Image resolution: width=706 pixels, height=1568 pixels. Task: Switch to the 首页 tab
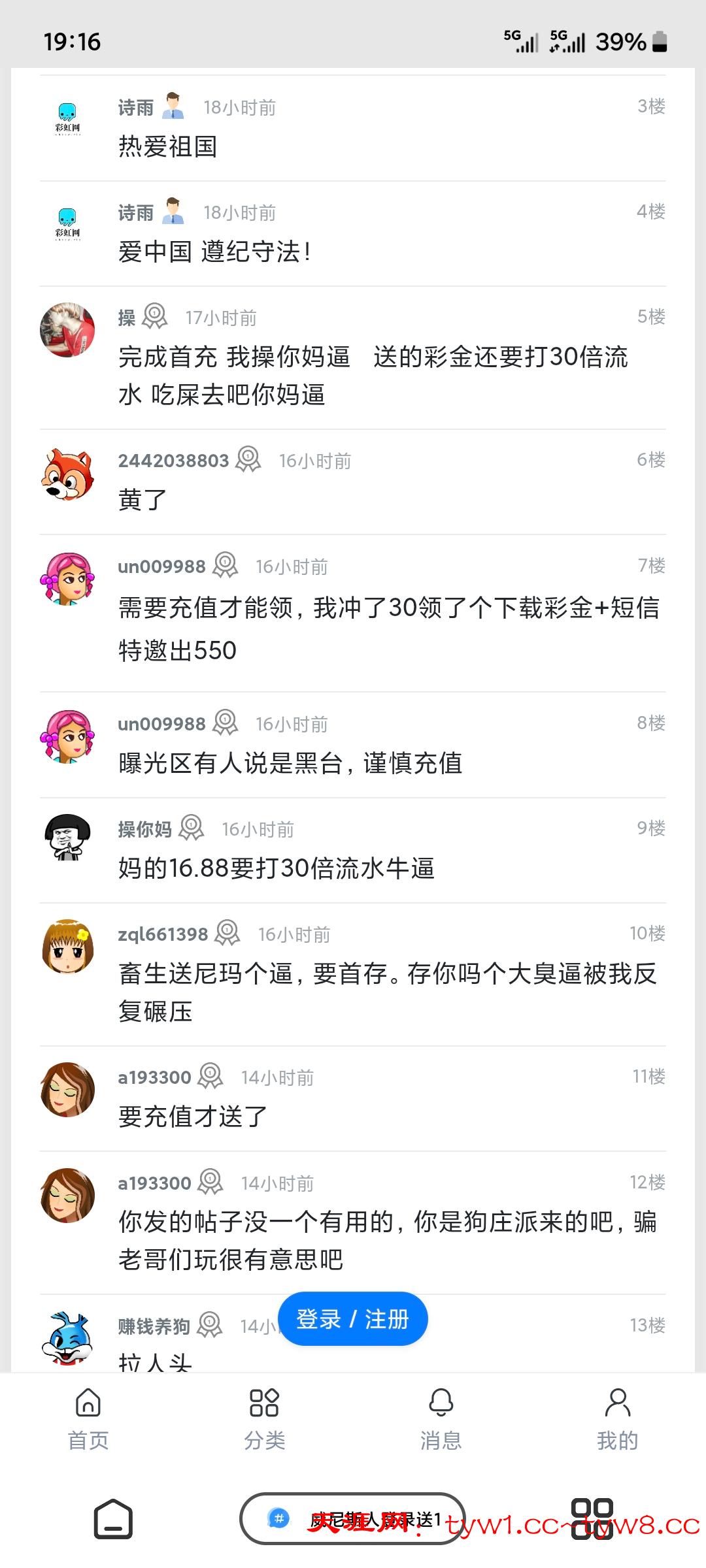[x=88, y=1416]
